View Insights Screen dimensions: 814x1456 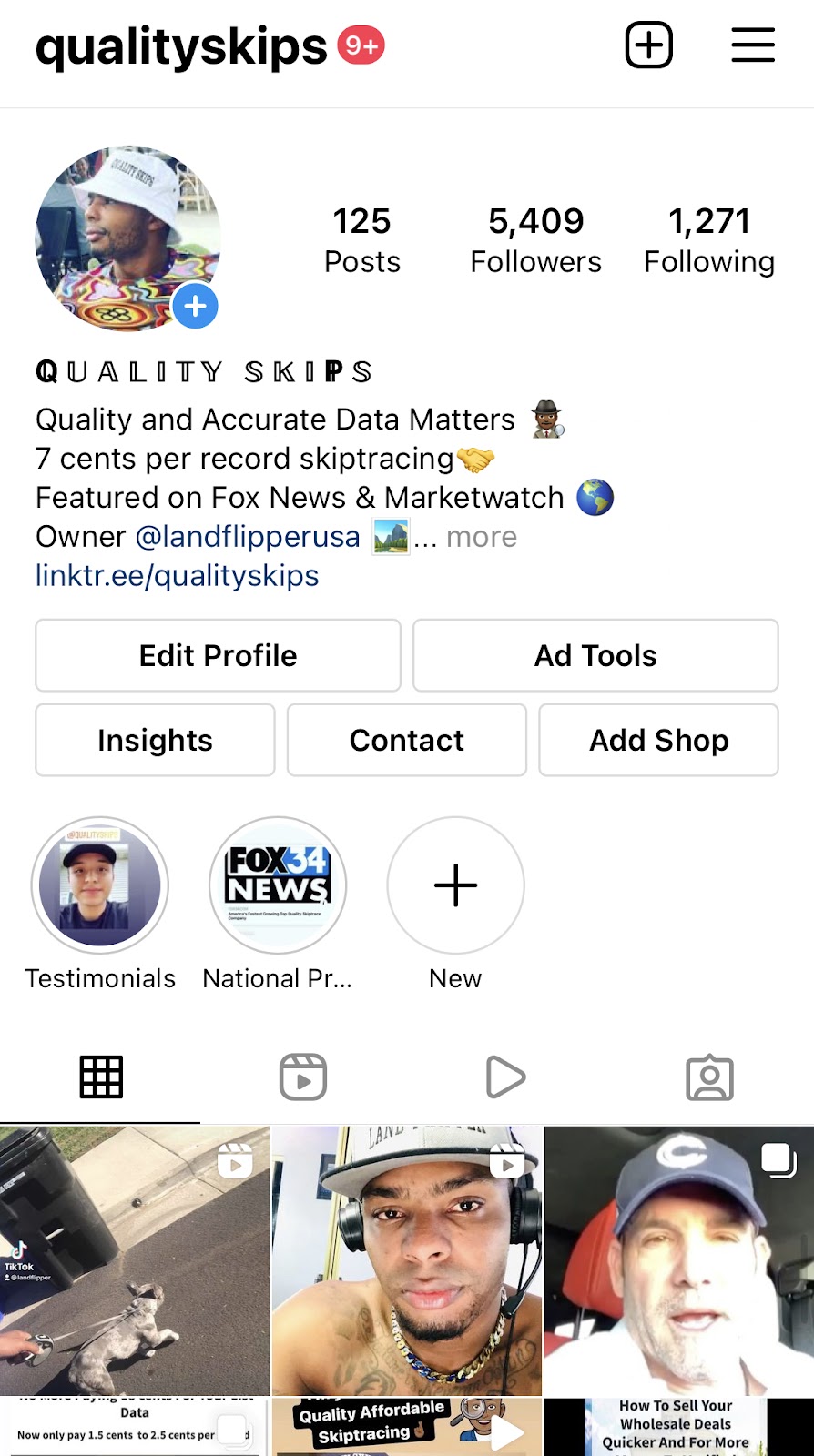[x=155, y=740]
